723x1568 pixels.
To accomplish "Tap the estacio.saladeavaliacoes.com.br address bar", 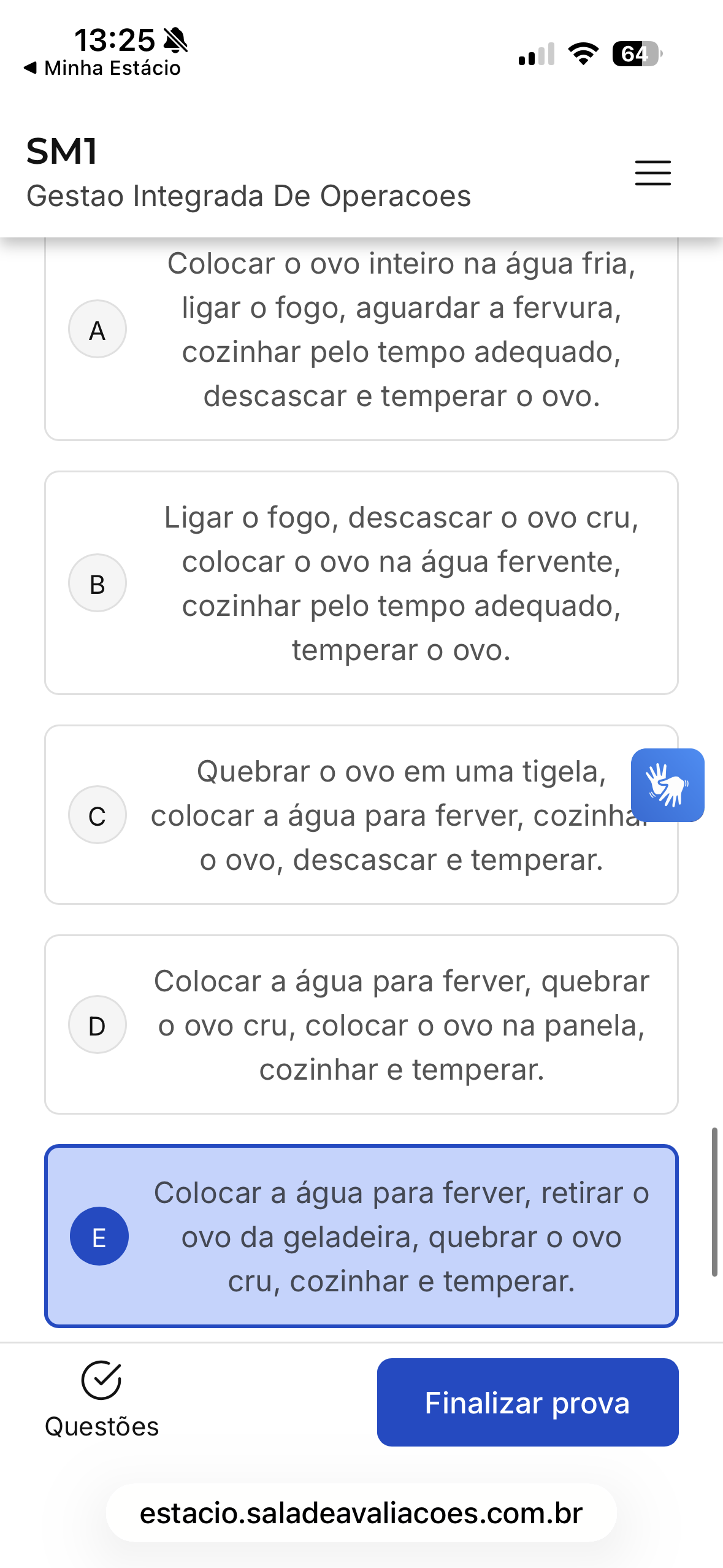I will [361, 1513].
